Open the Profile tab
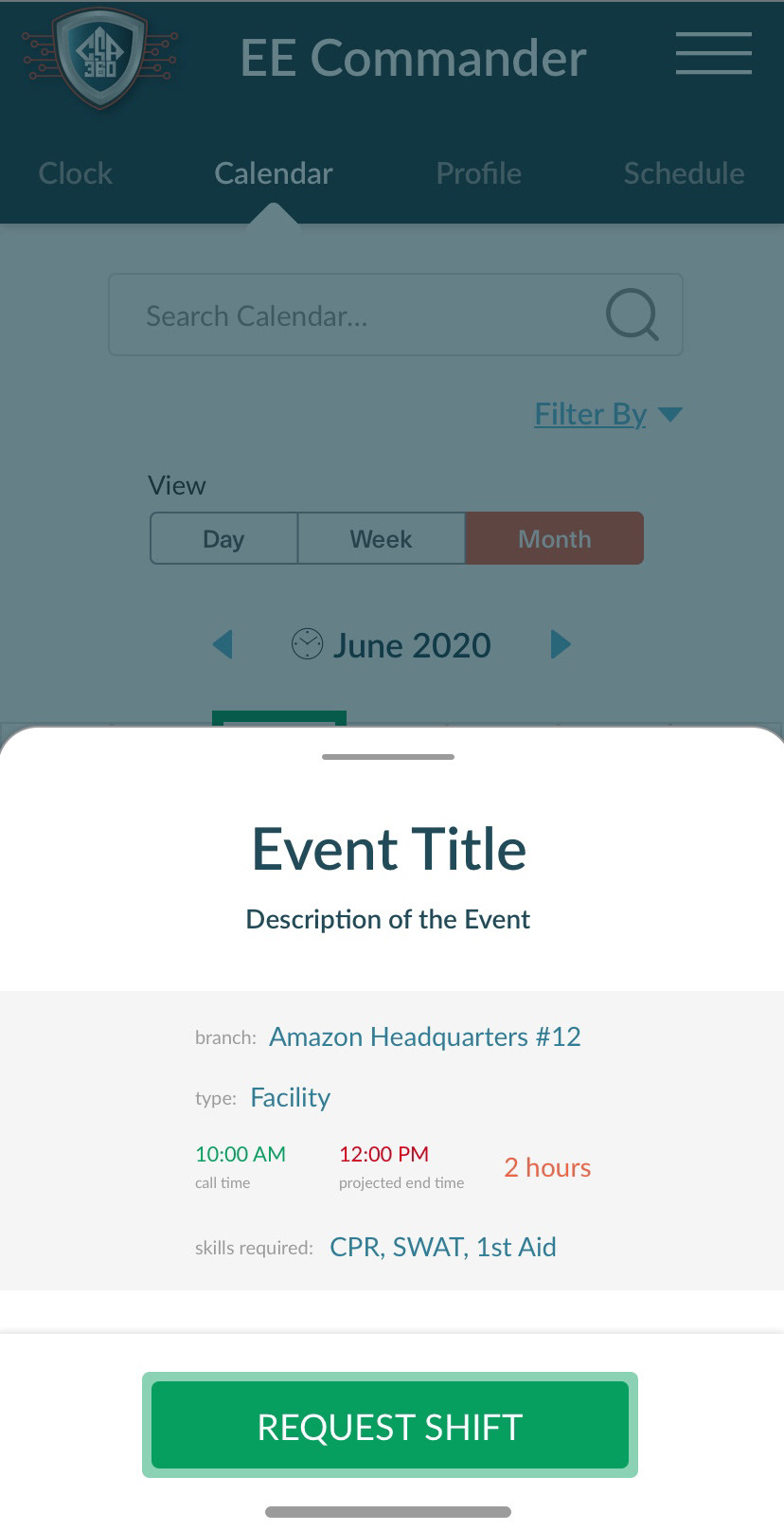The height and width of the screenshot is (1531, 784). pyautogui.click(x=478, y=173)
